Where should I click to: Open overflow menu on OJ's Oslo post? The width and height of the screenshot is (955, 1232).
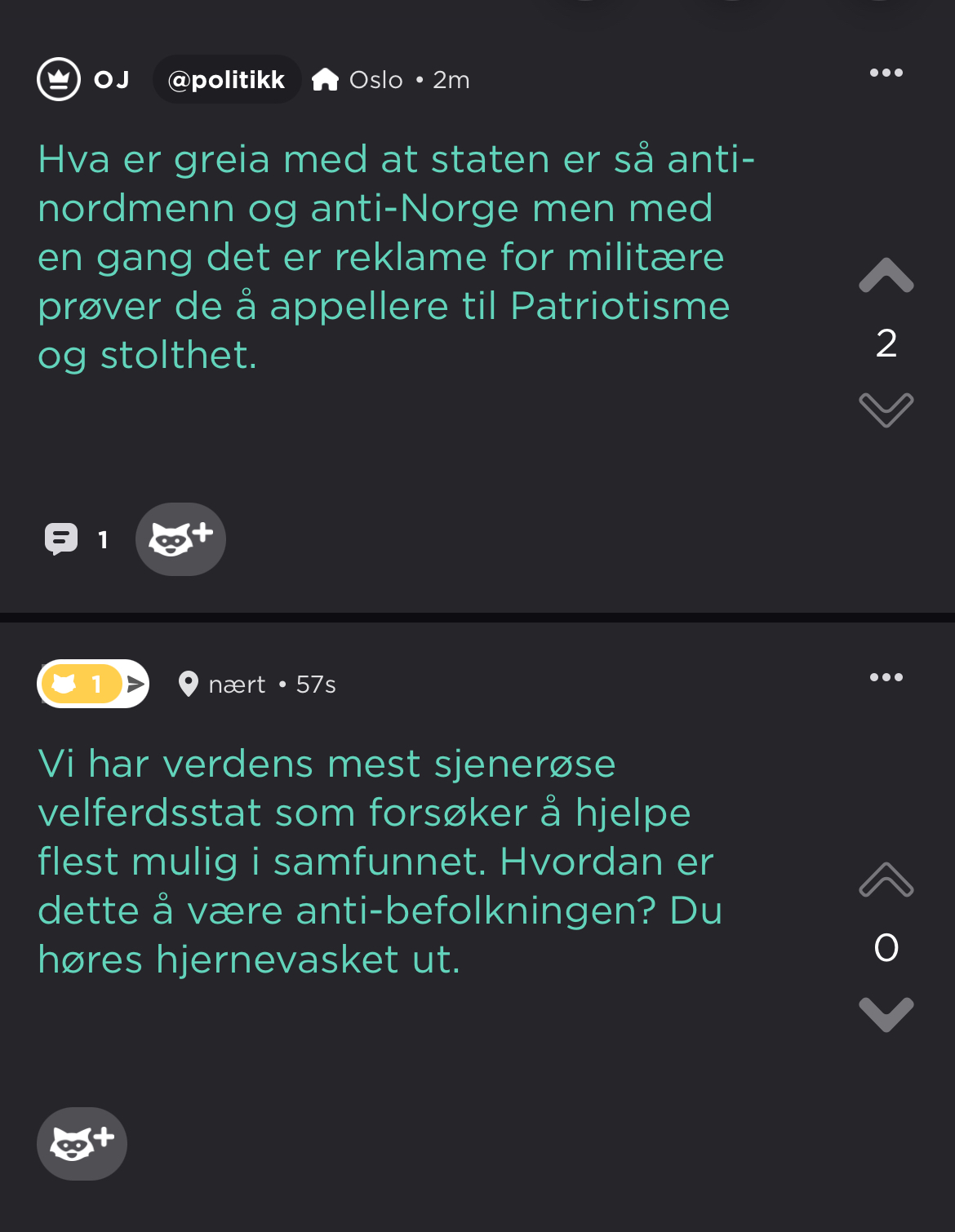886,73
